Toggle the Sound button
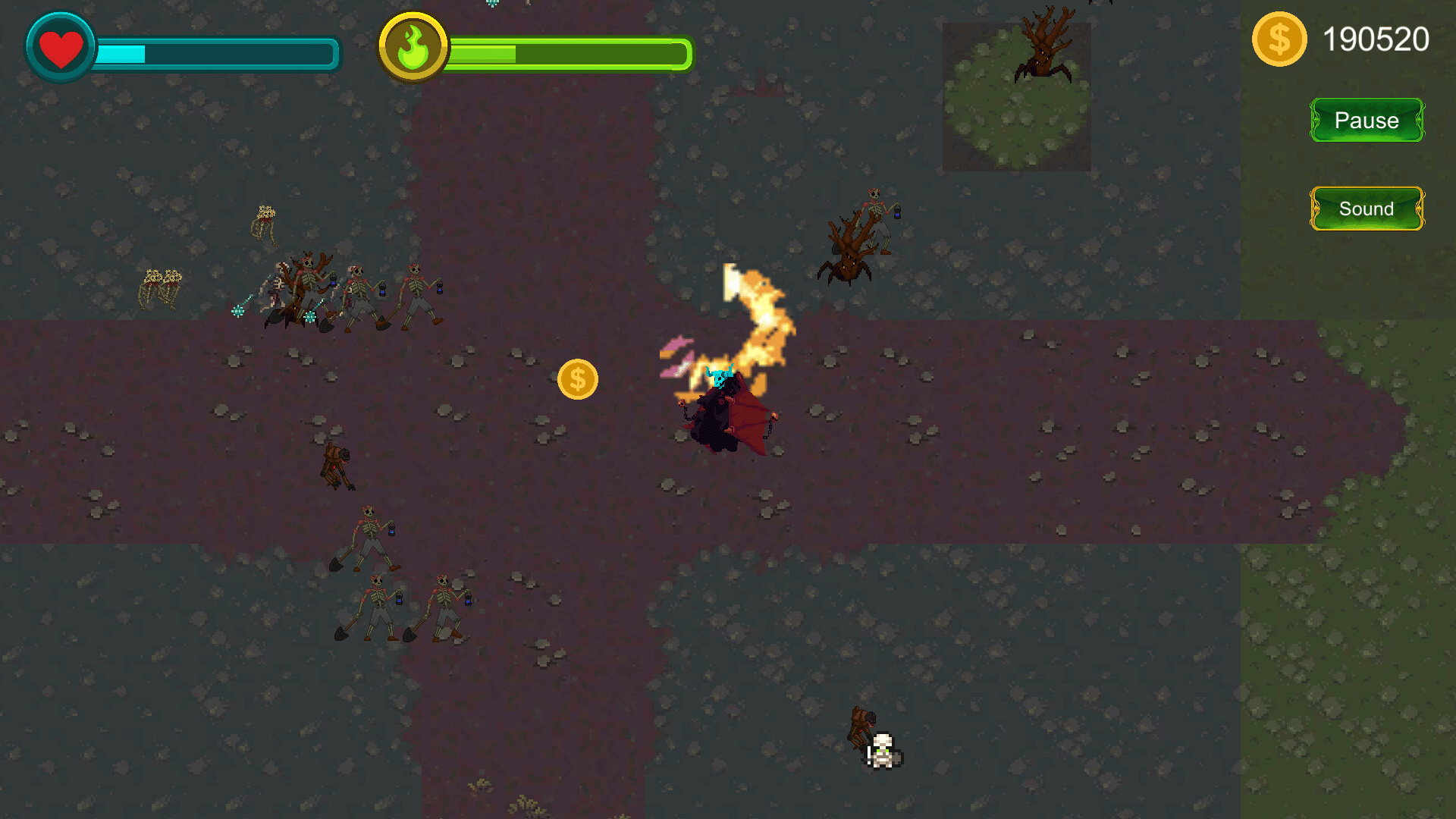 point(1367,209)
